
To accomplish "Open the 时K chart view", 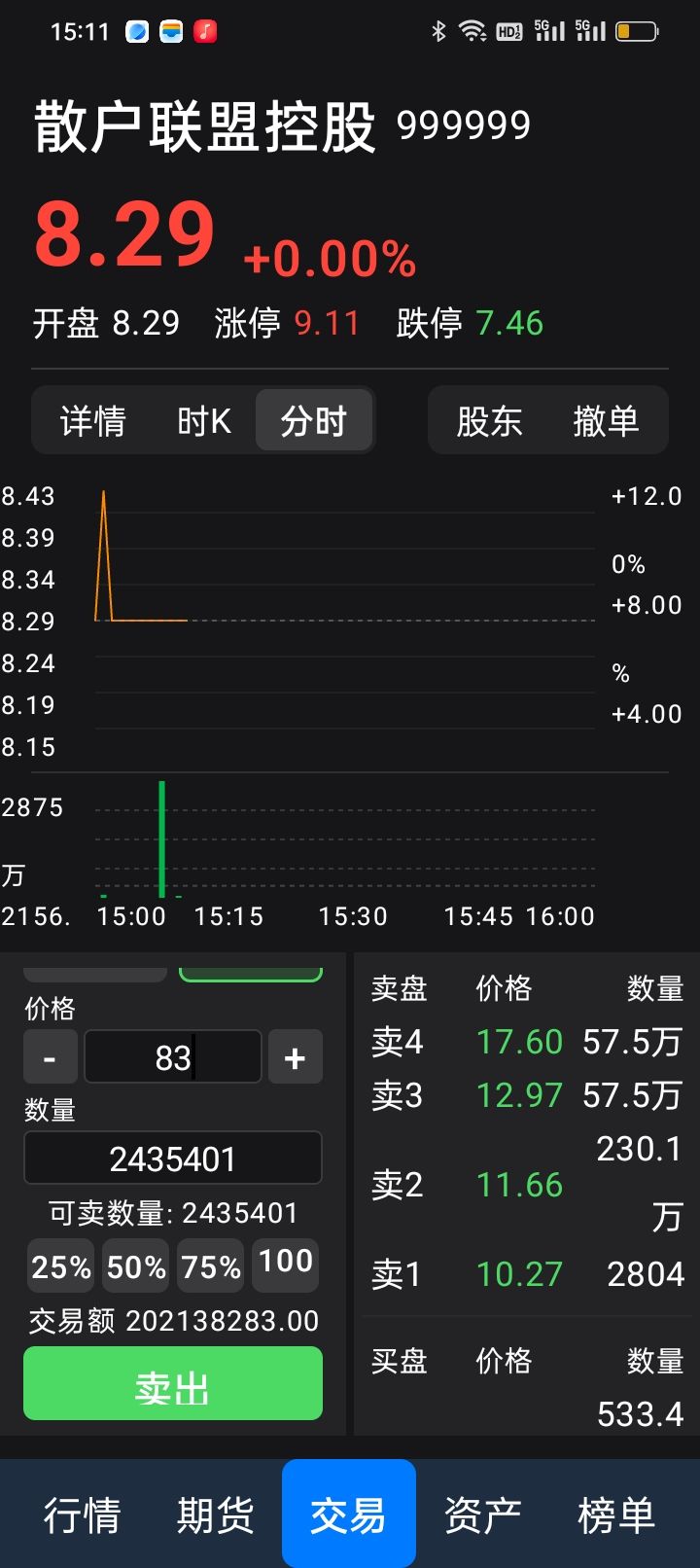I will point(203,421).
